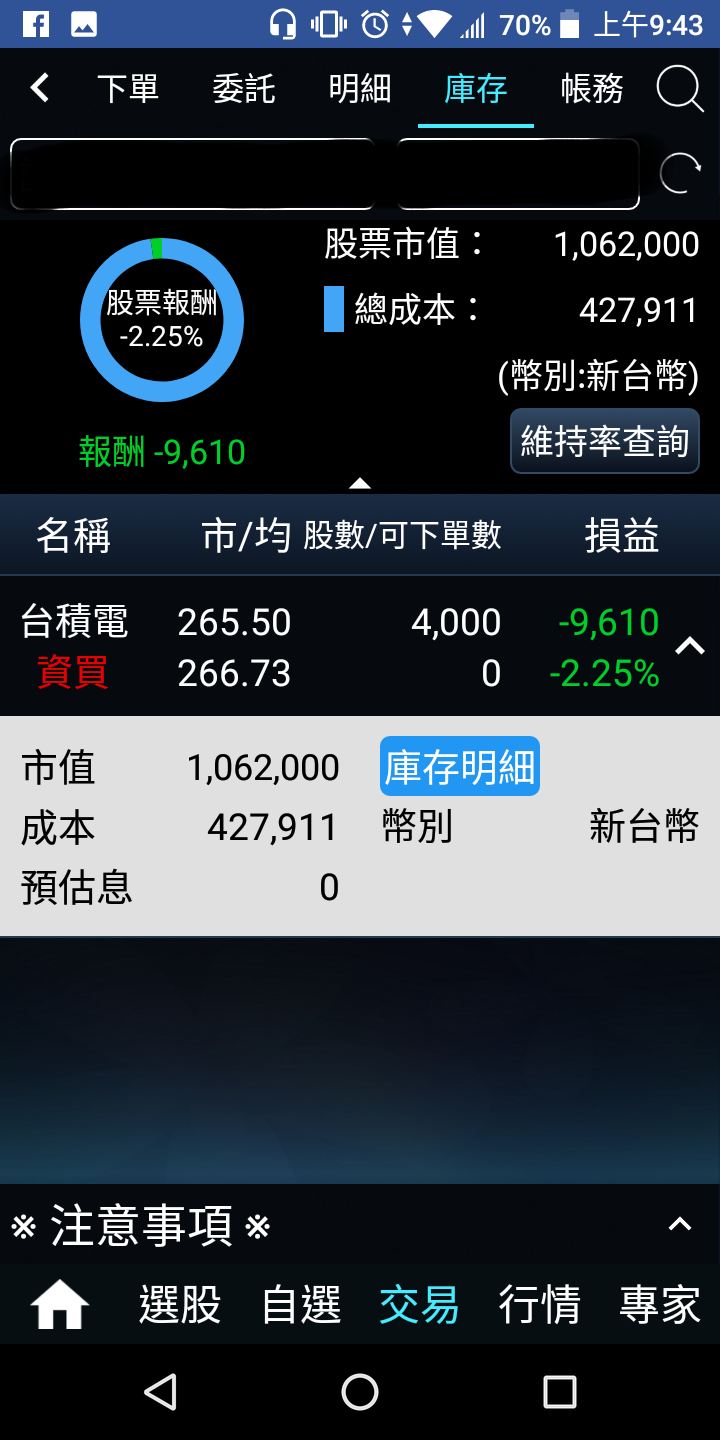Viewport: 720px width, 1440px height.
Task: Collapse the 台積電 holding details
Action: 690,646
